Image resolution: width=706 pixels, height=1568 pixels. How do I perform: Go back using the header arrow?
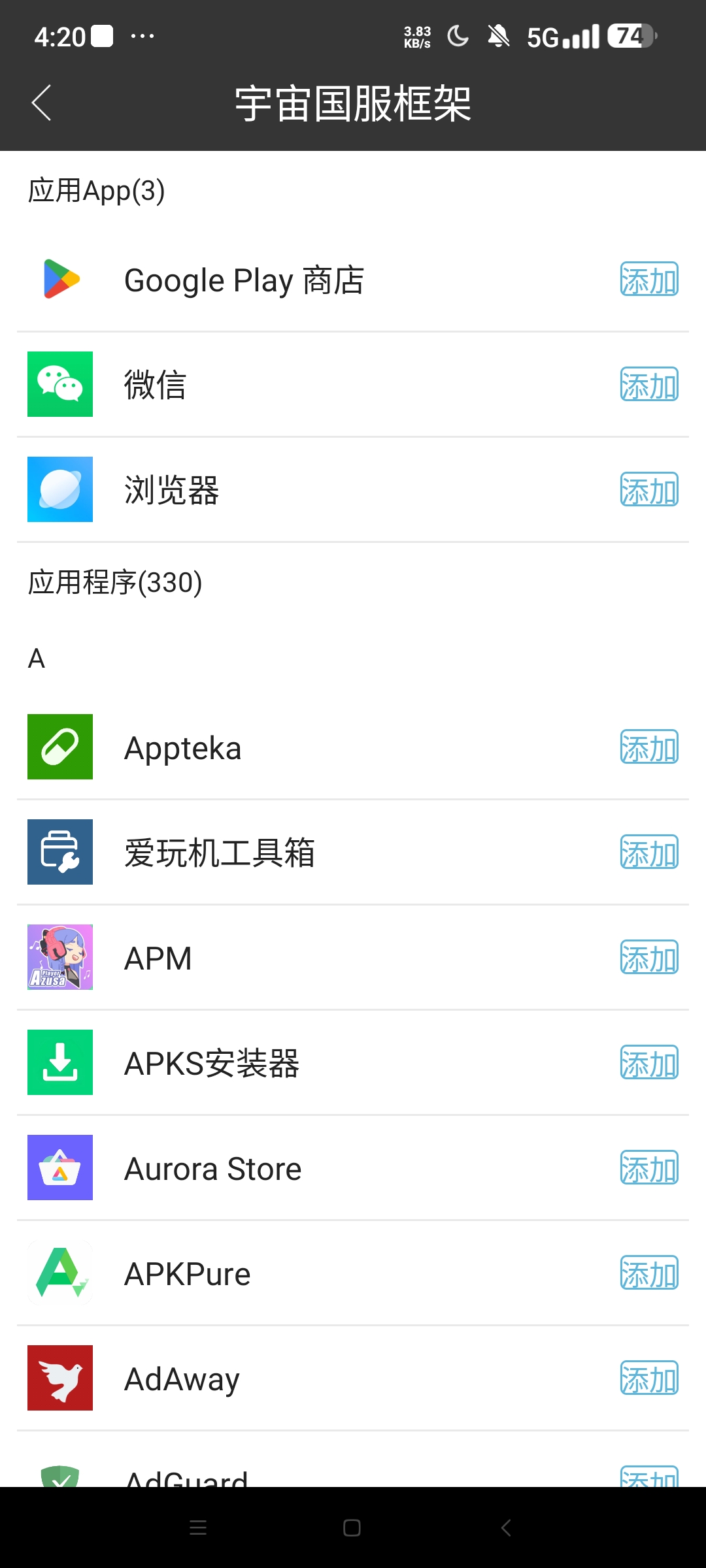[x=41, y=103]
